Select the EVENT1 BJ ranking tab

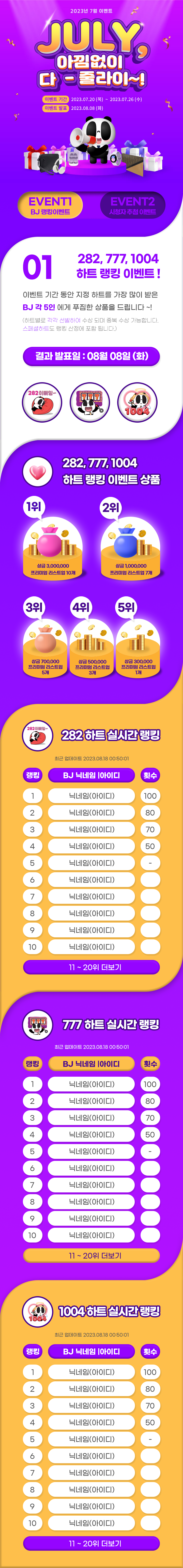pyautogui.click(x=51, y=206)
